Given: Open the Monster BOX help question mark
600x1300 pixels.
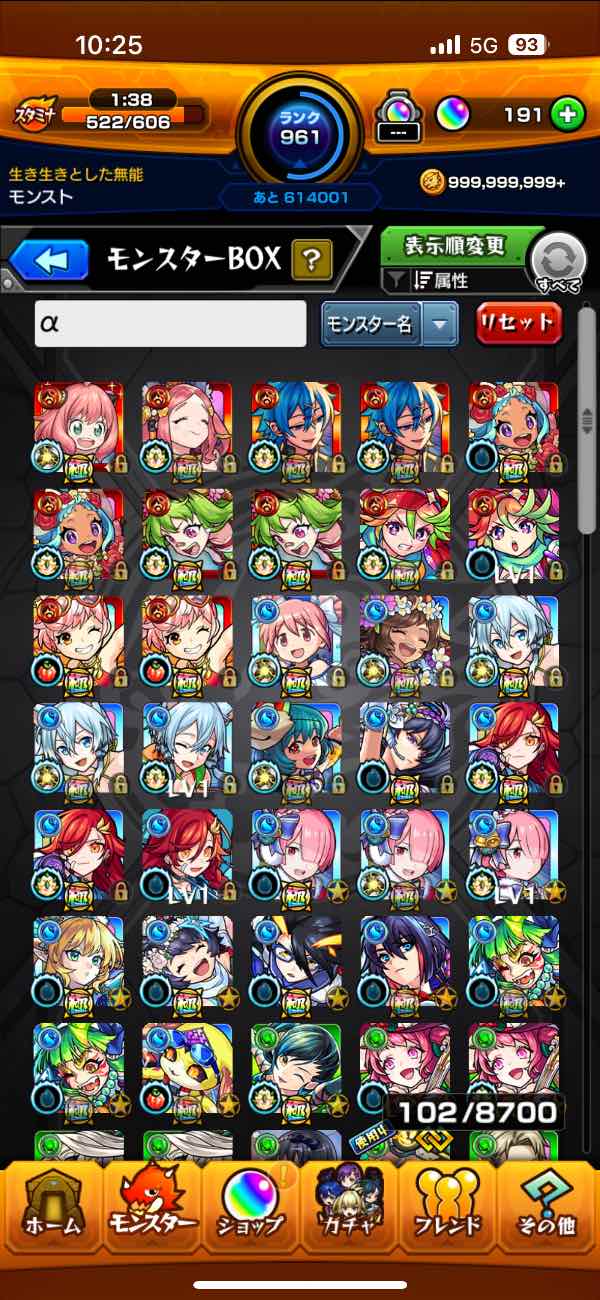Looking at the screenshot, I should point(312,262).
